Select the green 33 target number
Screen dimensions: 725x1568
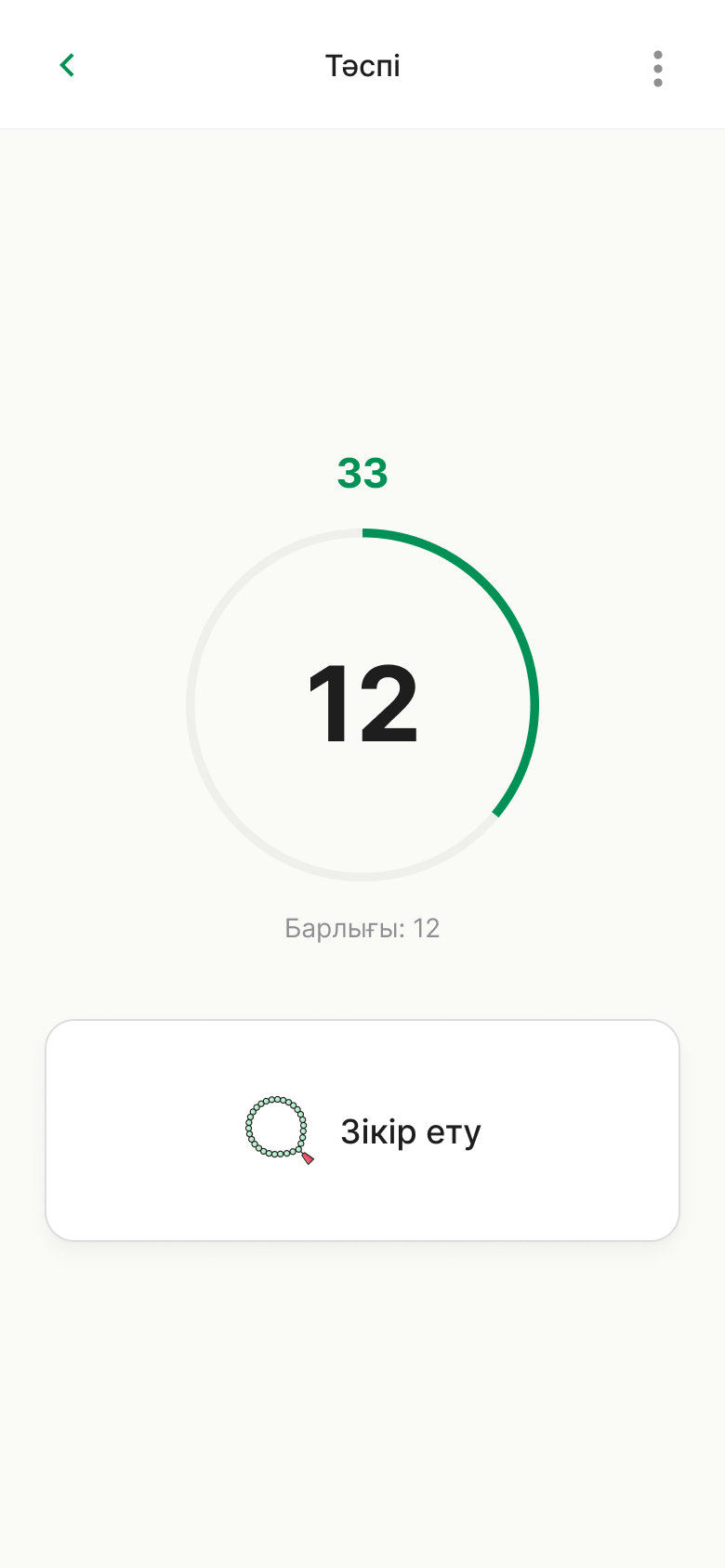coord(362,474)
